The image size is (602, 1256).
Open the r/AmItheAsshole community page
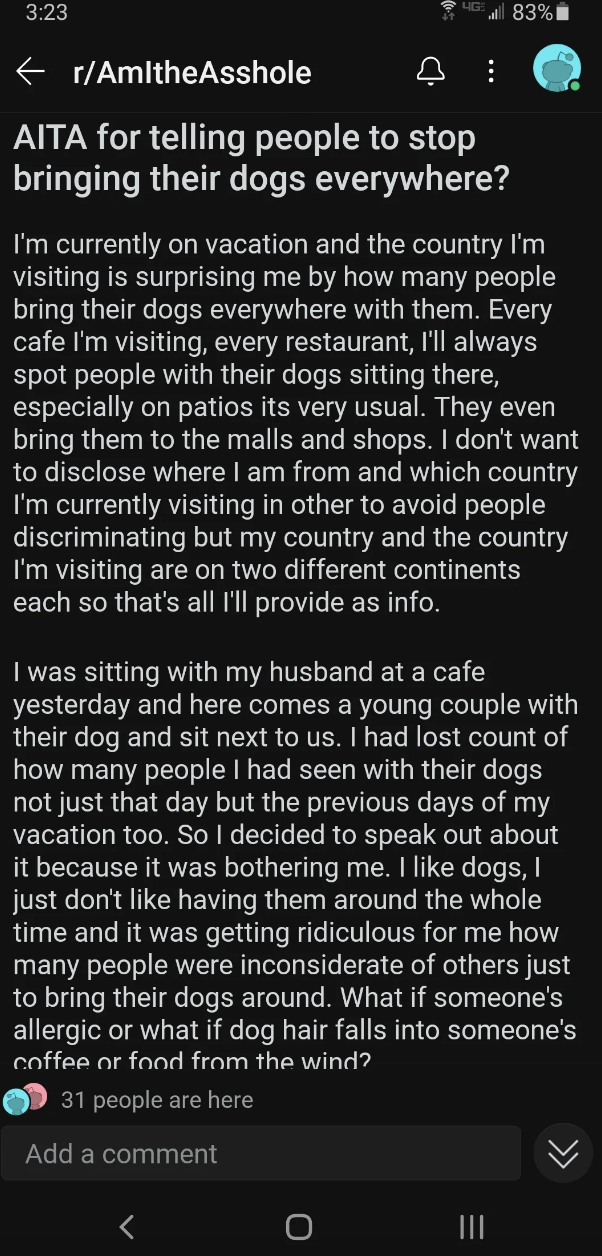tap(192, 73)
